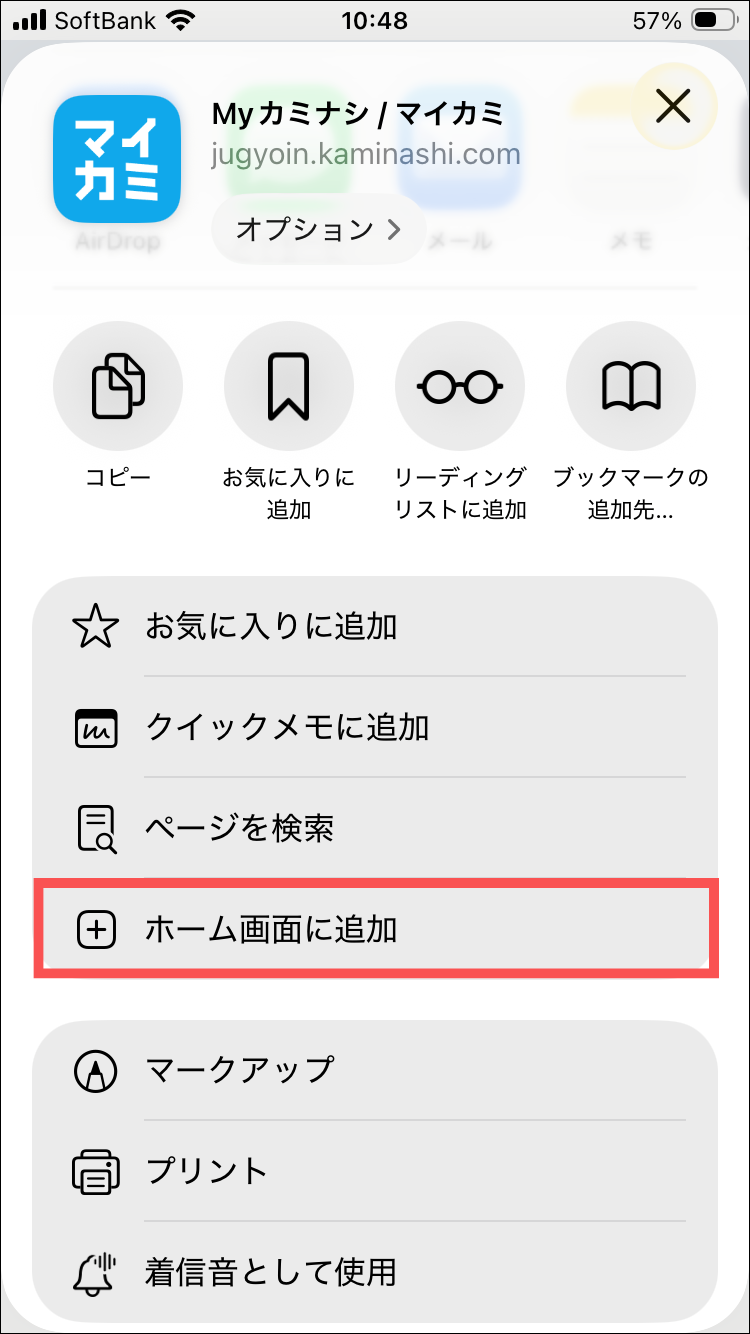
Task: Select ホーム画面に追加
Action: 375,929
